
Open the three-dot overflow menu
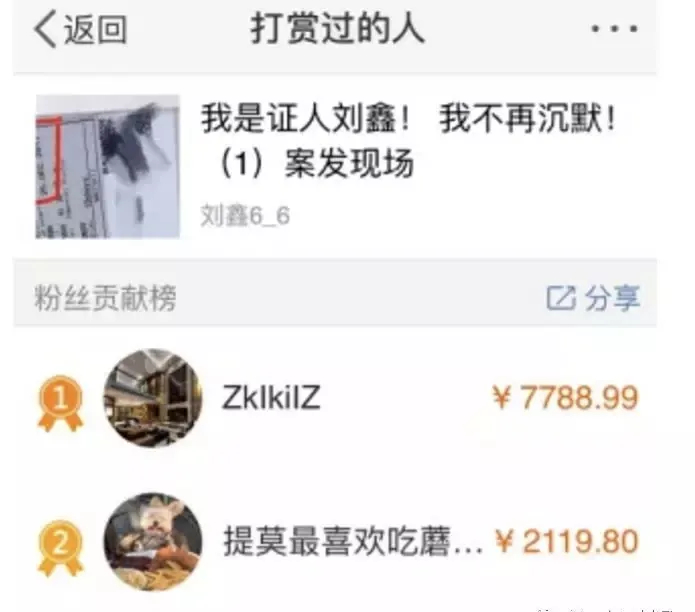click(x=613, y=30)
